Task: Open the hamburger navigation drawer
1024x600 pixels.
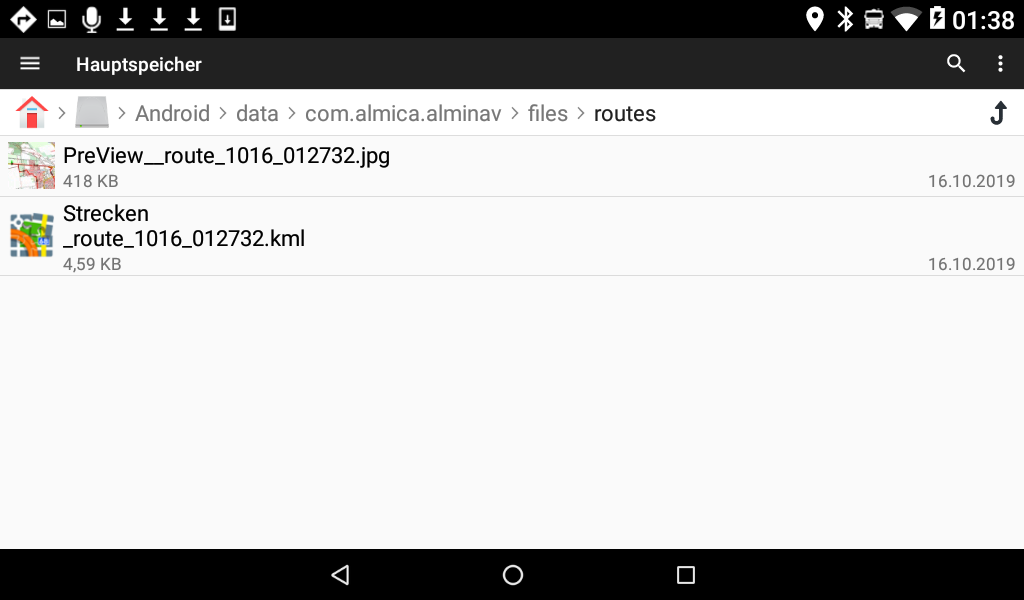Action: point(30,64)
